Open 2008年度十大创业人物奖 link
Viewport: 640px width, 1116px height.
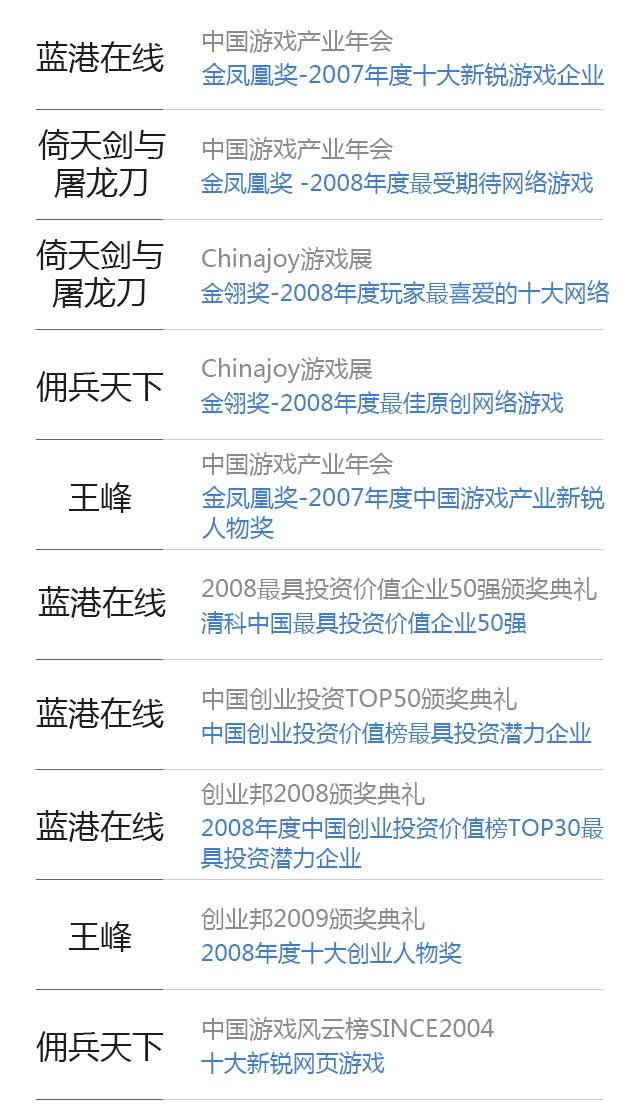pyautogui.click(x=332, y=953)
